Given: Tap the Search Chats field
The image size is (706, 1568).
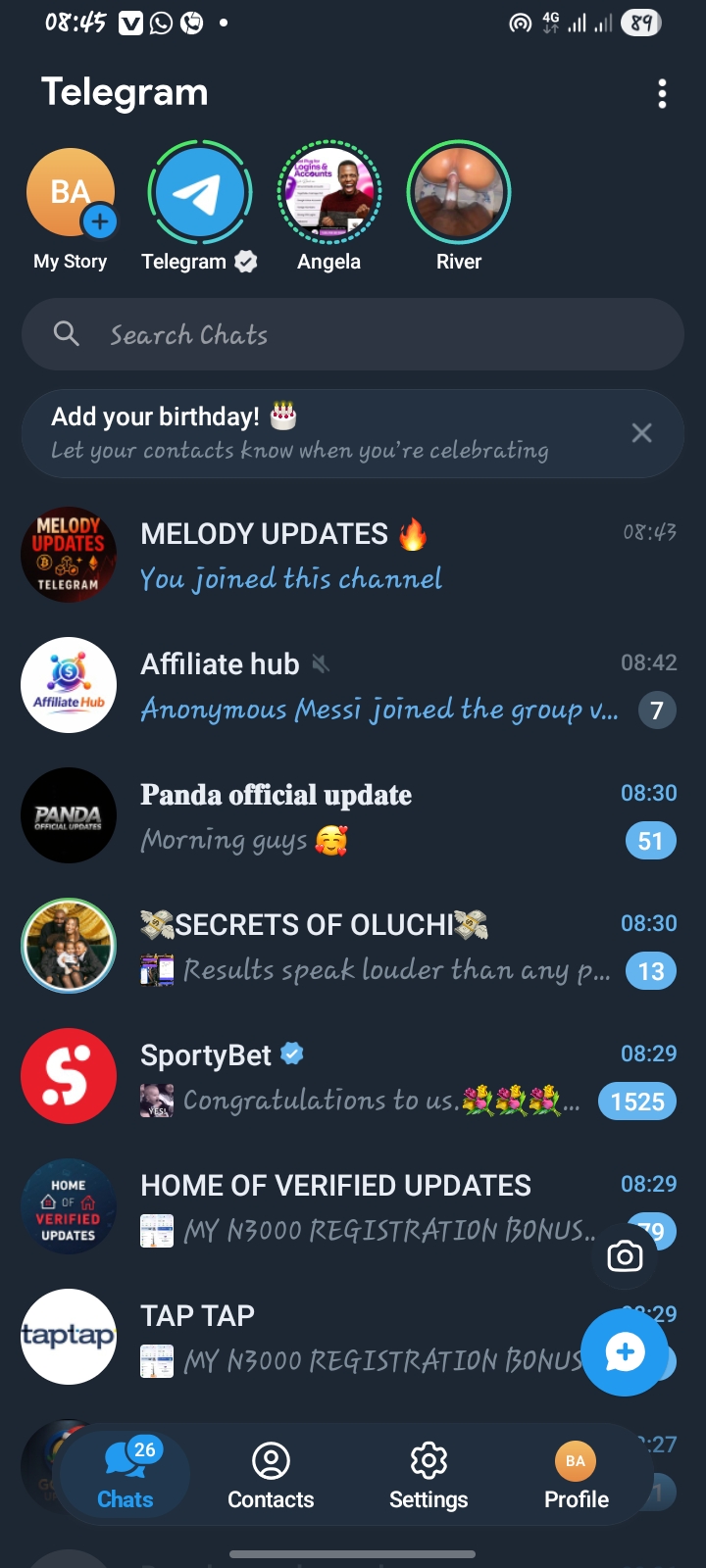Looking at the screenshot, I should (x=353, y=335).
